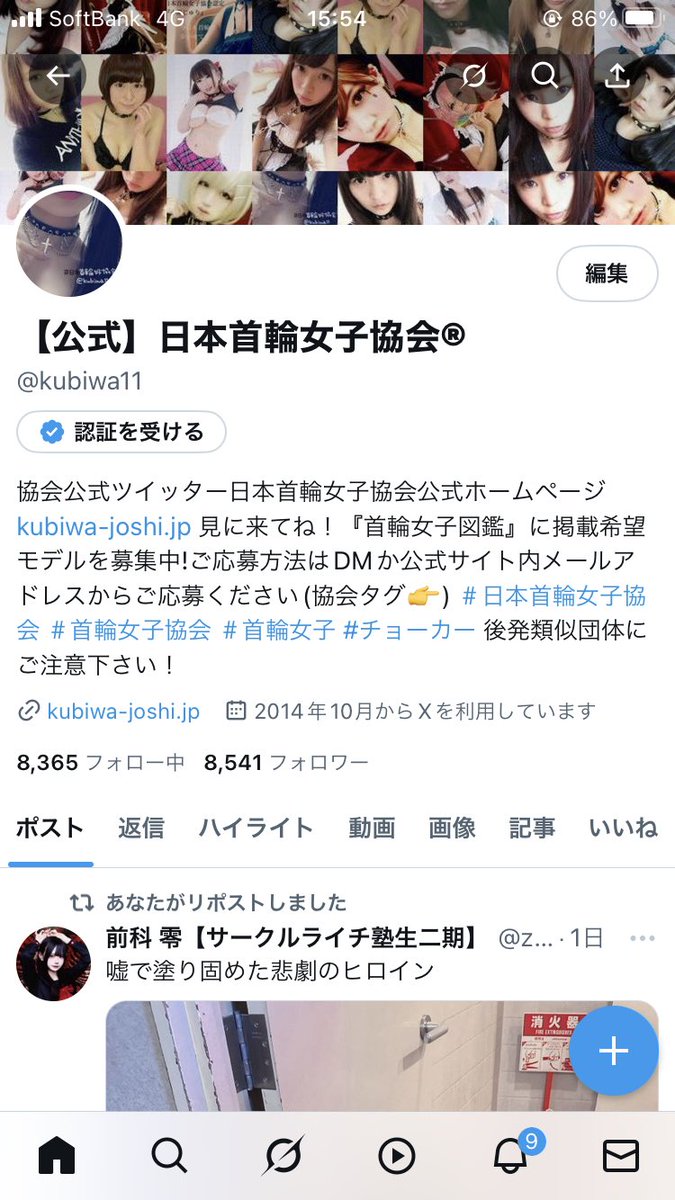Switch to the ハイライト highlights tab

(x=255, y=828)
